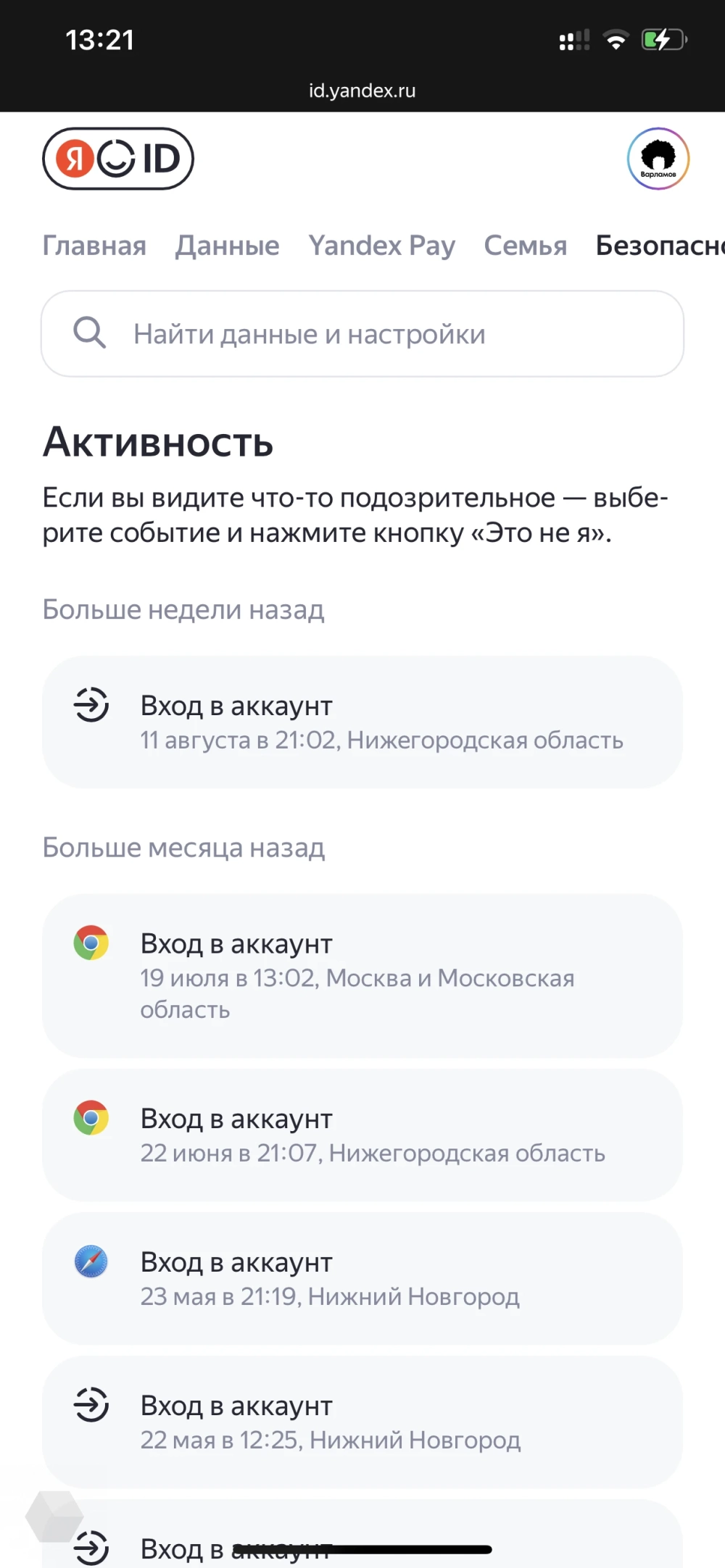Open the 23 мая Safari login event

click(x=362, y=1278)
